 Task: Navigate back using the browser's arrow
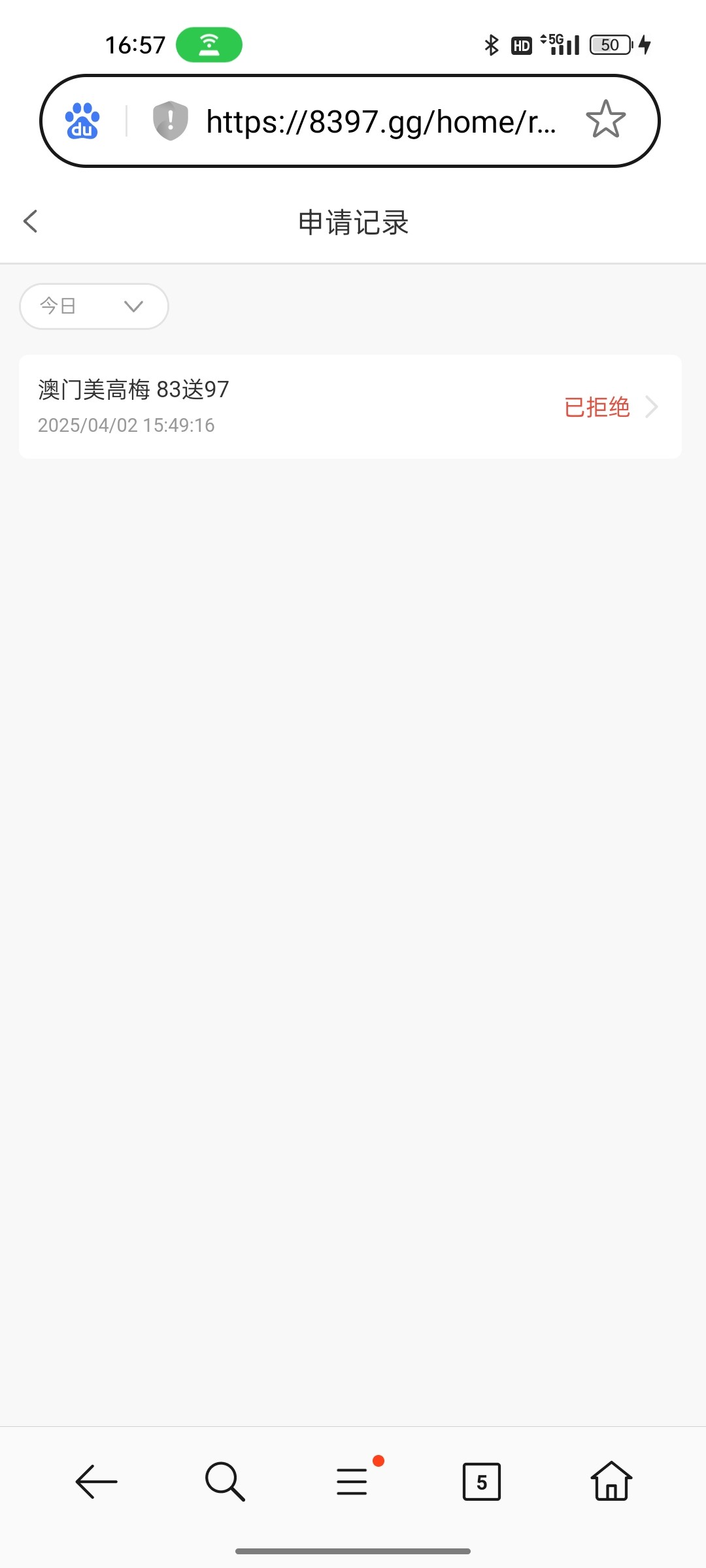coord(96,1482)
